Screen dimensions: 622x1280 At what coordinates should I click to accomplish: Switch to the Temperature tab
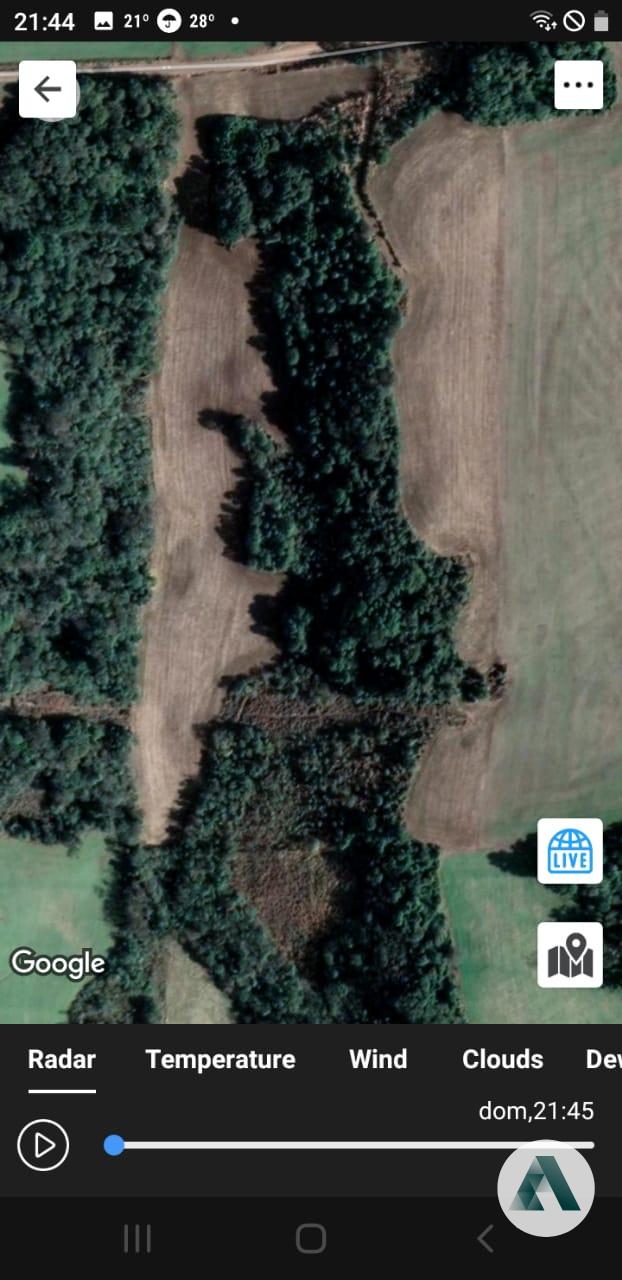tap(220, 1059)
